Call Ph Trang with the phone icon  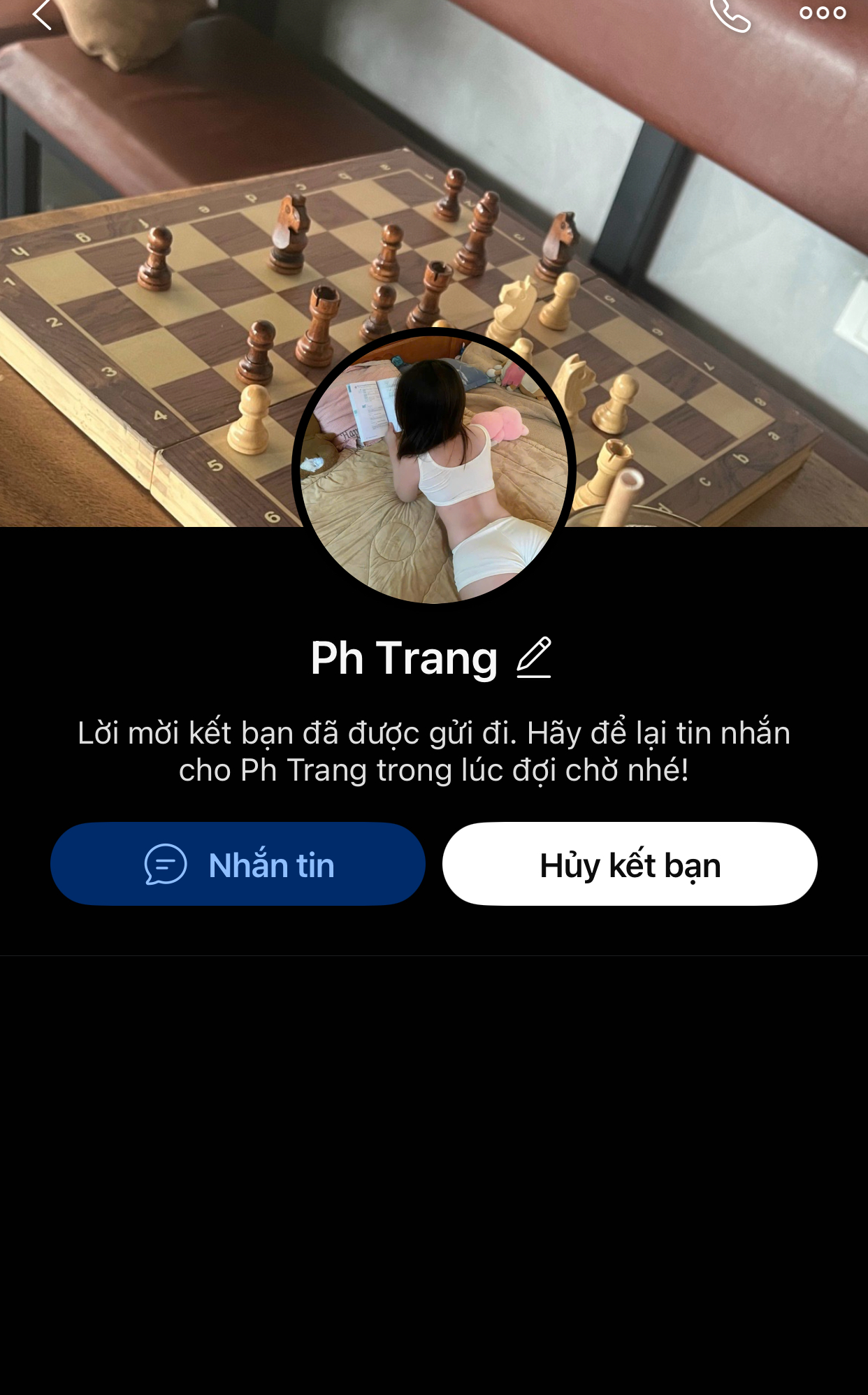click(x=730, y=15)
